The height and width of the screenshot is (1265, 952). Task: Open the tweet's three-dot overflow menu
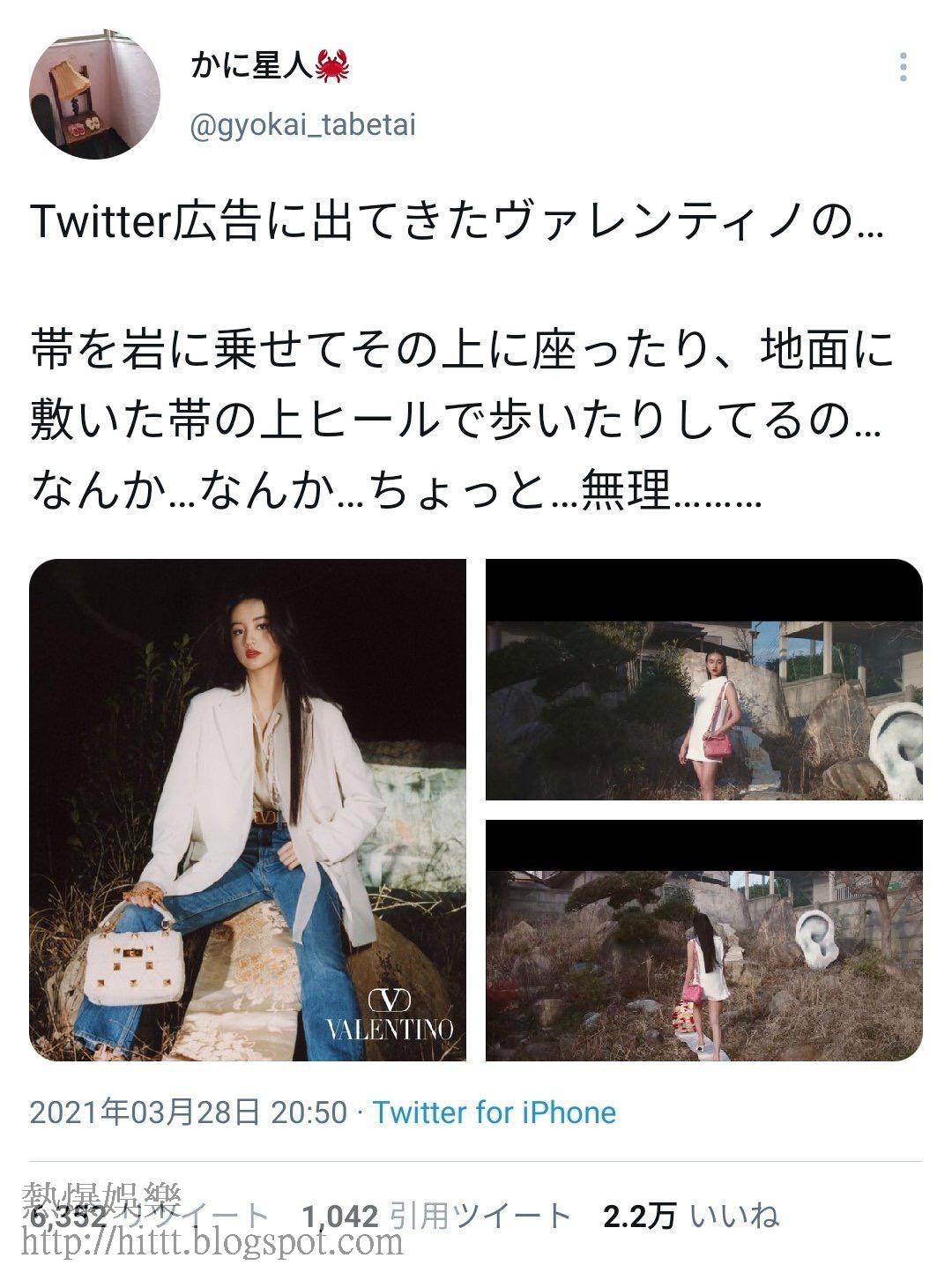tap(903, 67)
